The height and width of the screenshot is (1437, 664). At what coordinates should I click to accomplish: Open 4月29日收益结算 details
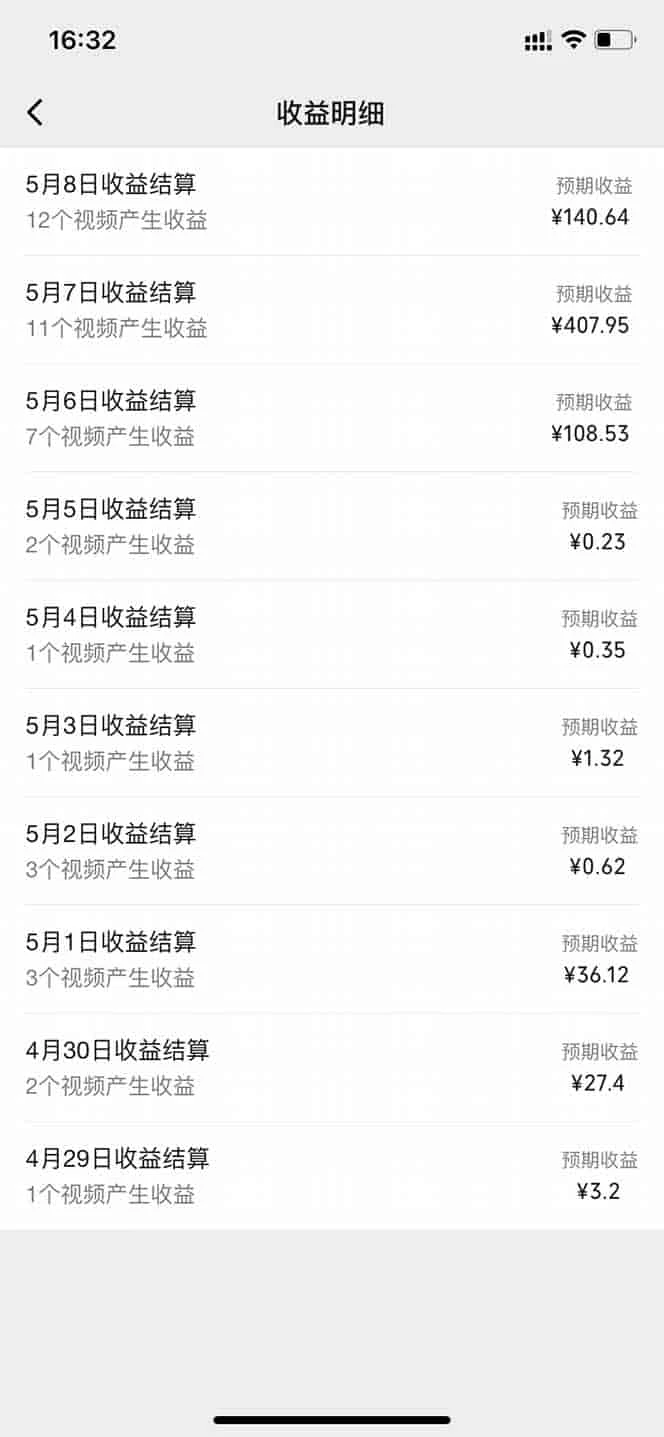(330, 1176)
